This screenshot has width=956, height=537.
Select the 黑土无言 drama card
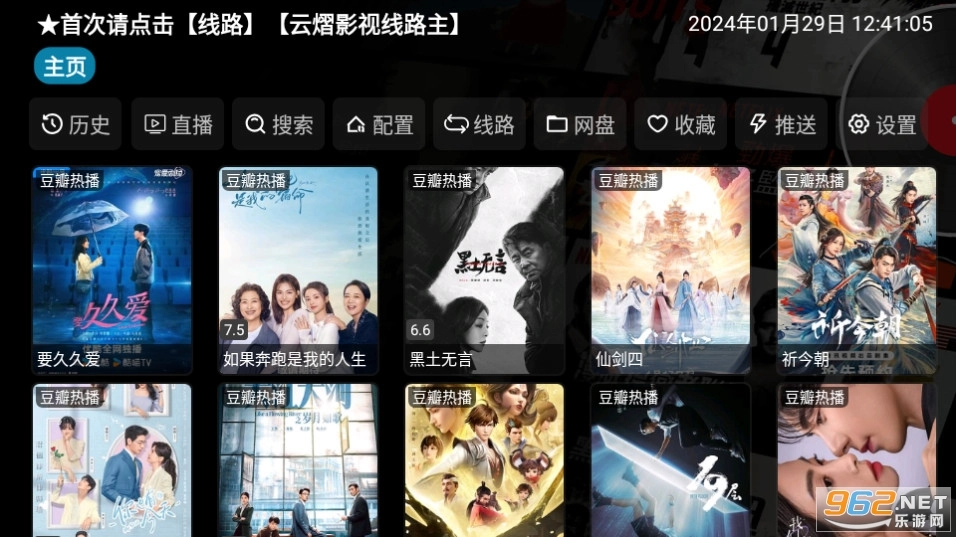pyautogui.click(x=484, y=270)
